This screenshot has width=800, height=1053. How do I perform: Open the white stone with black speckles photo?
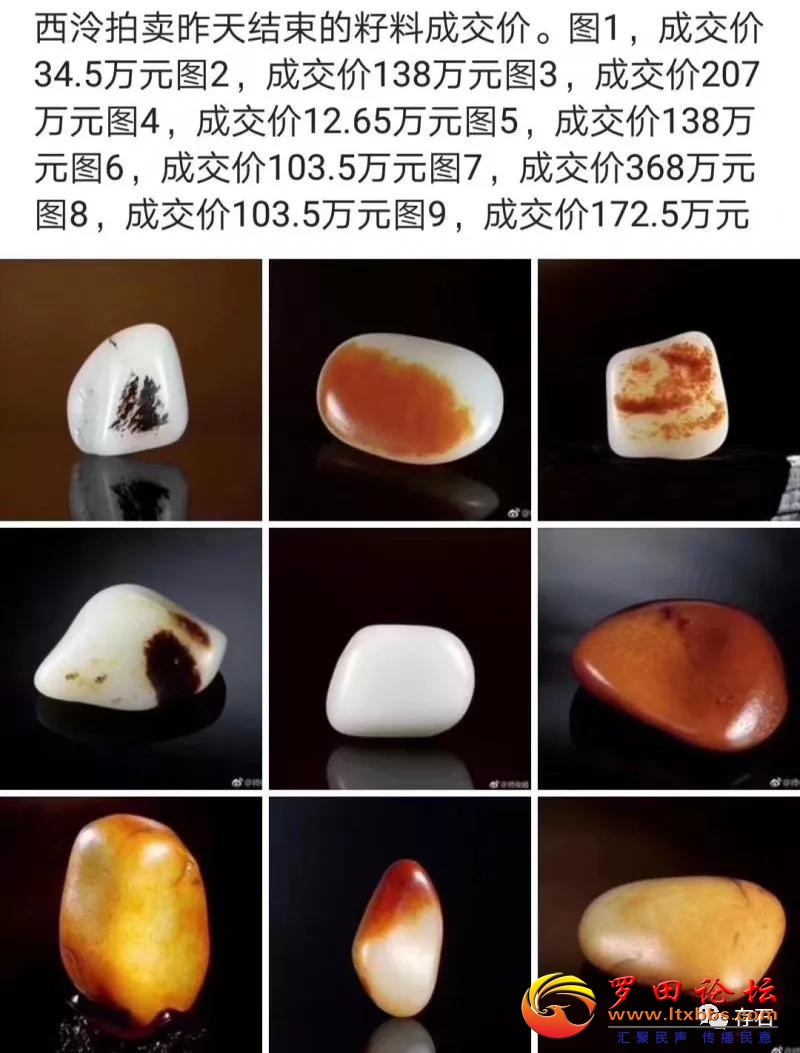point(131,390)
